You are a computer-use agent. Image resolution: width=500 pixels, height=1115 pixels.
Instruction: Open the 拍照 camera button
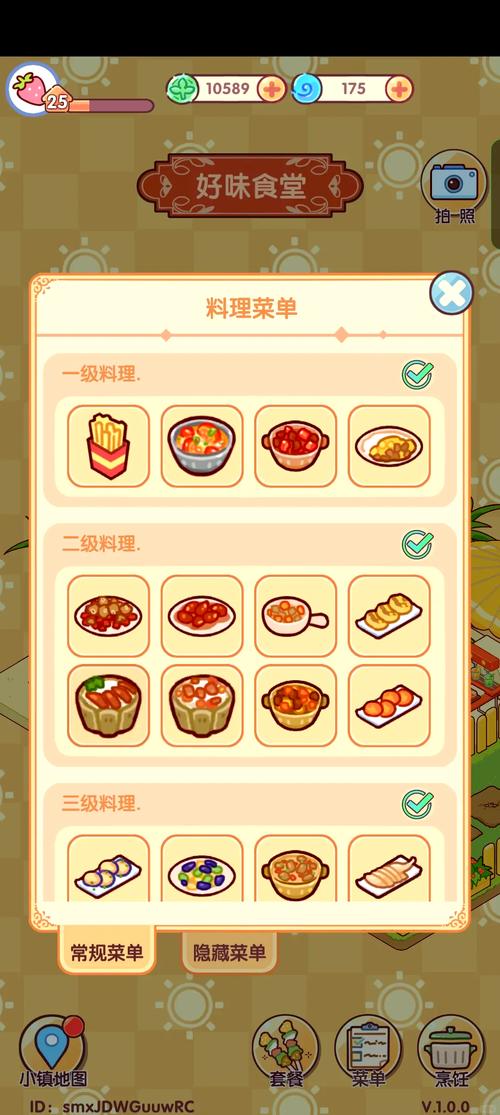pos(454,187)
